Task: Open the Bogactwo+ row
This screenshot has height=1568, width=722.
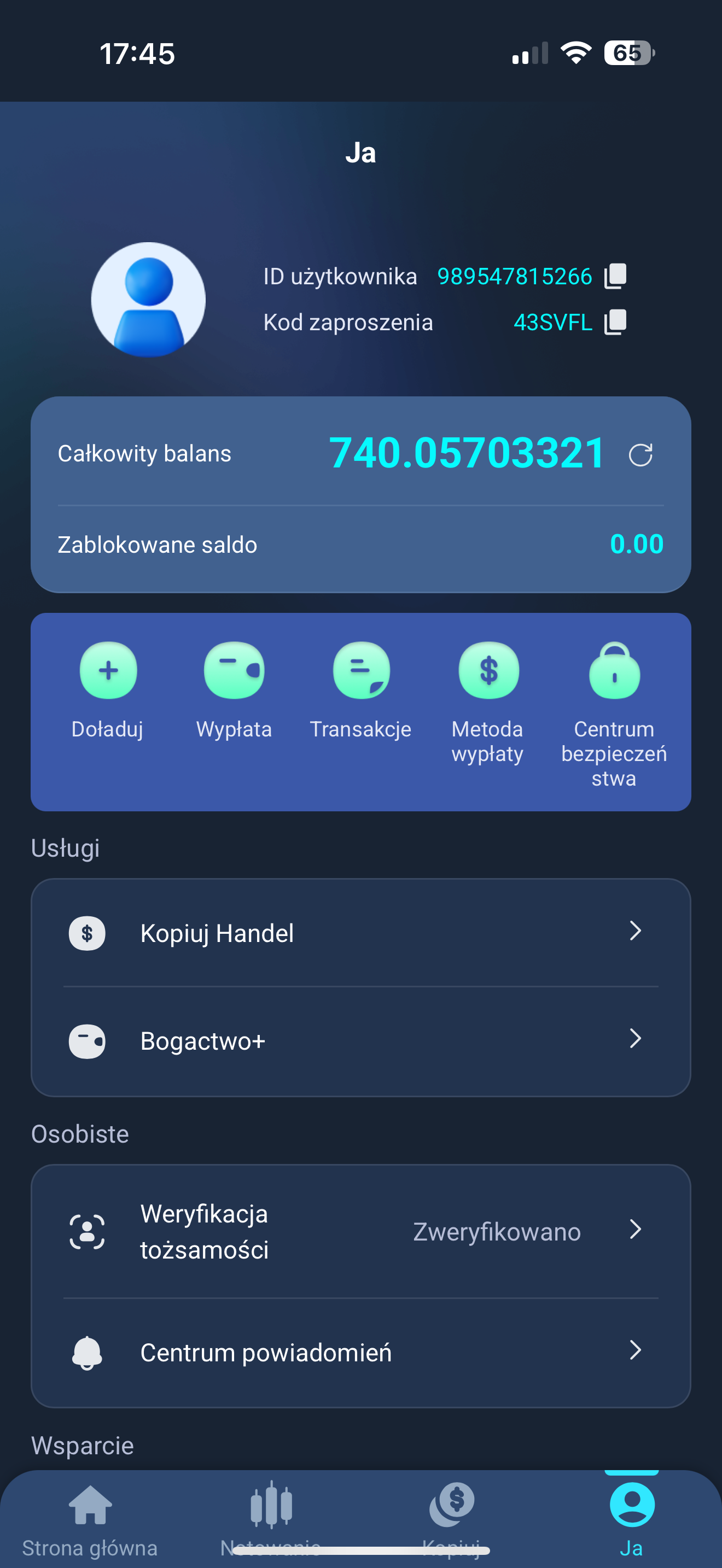Action: point(360,1040)
